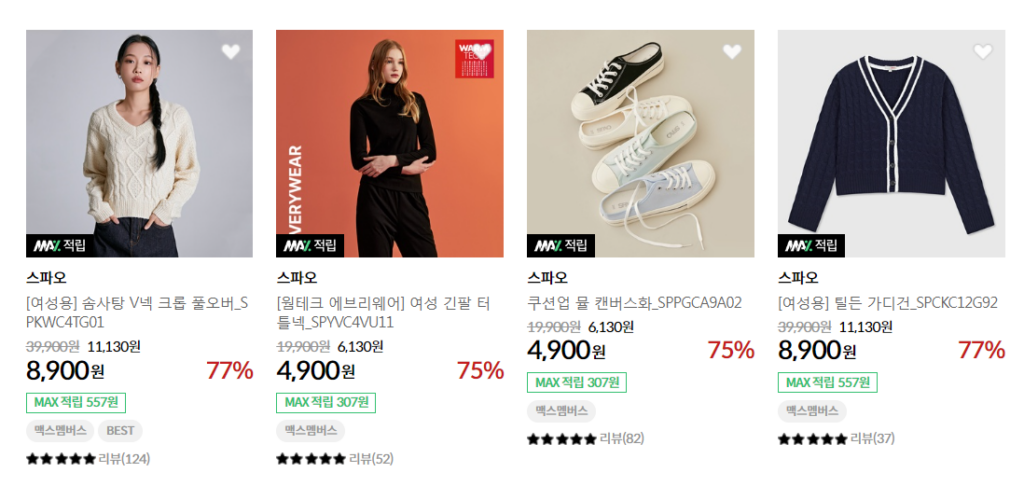Screen dimensions: 1024x500
Task: Tap the heart on the canvas mule shoes
Action: [732, 52]
